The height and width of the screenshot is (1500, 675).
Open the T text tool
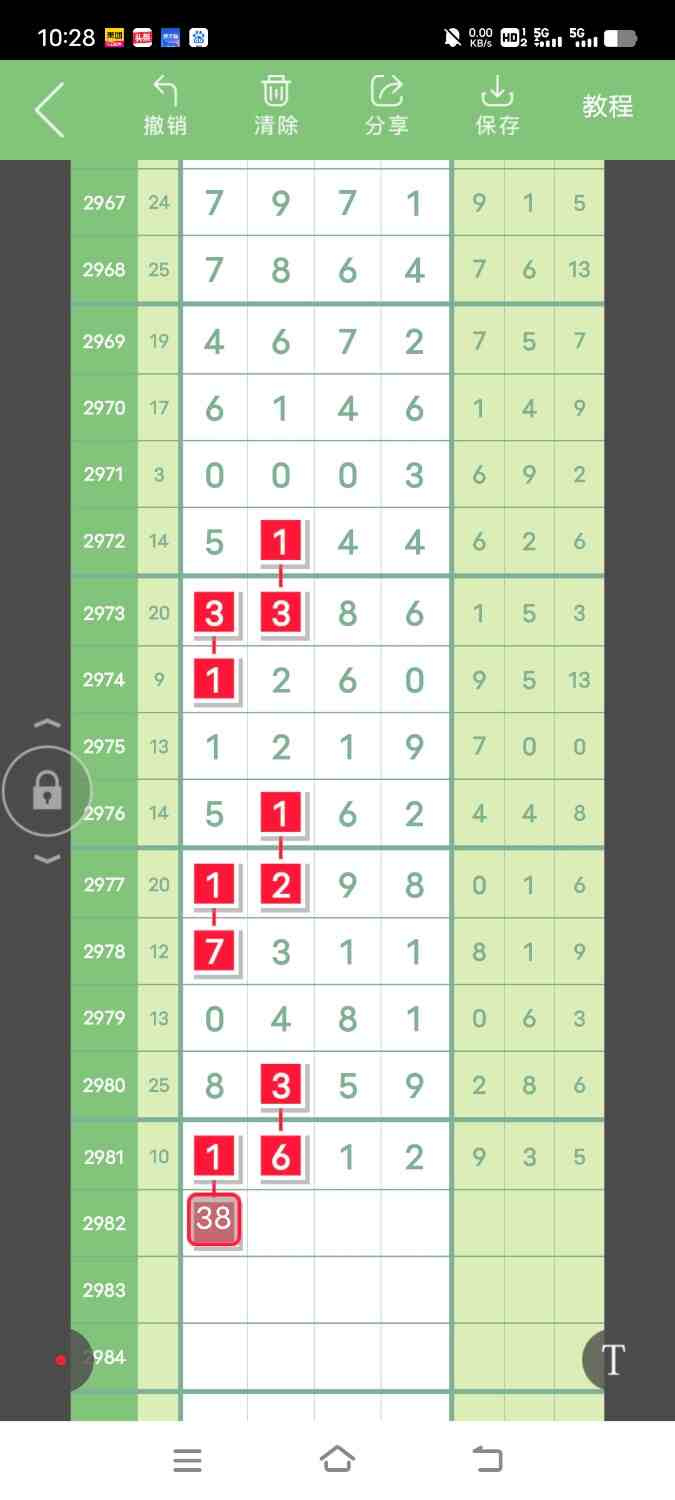pyautogui.click(x=612, y=1358)
